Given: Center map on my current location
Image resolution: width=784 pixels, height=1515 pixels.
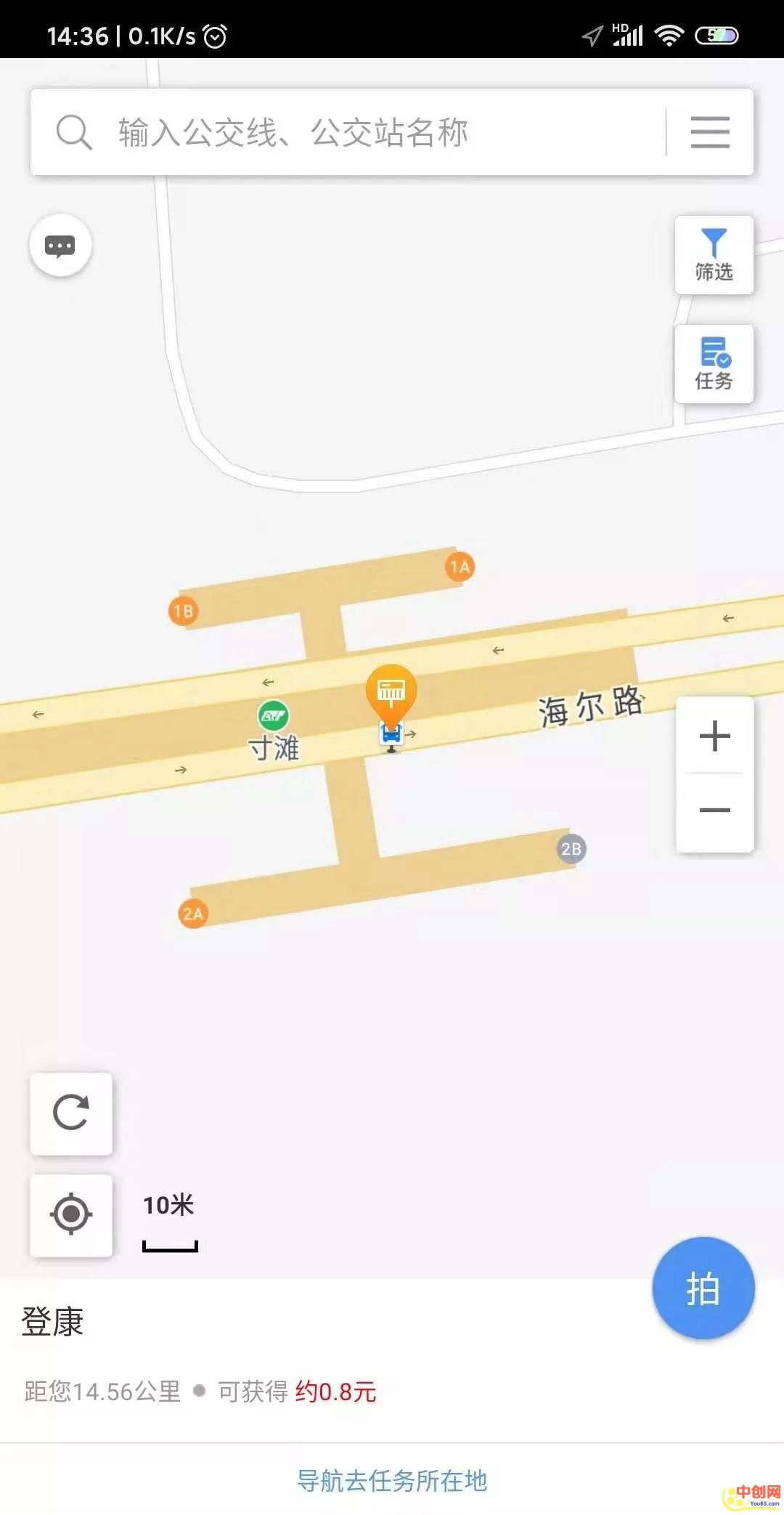Looking at the screenshot, I should click(71, 1214).
